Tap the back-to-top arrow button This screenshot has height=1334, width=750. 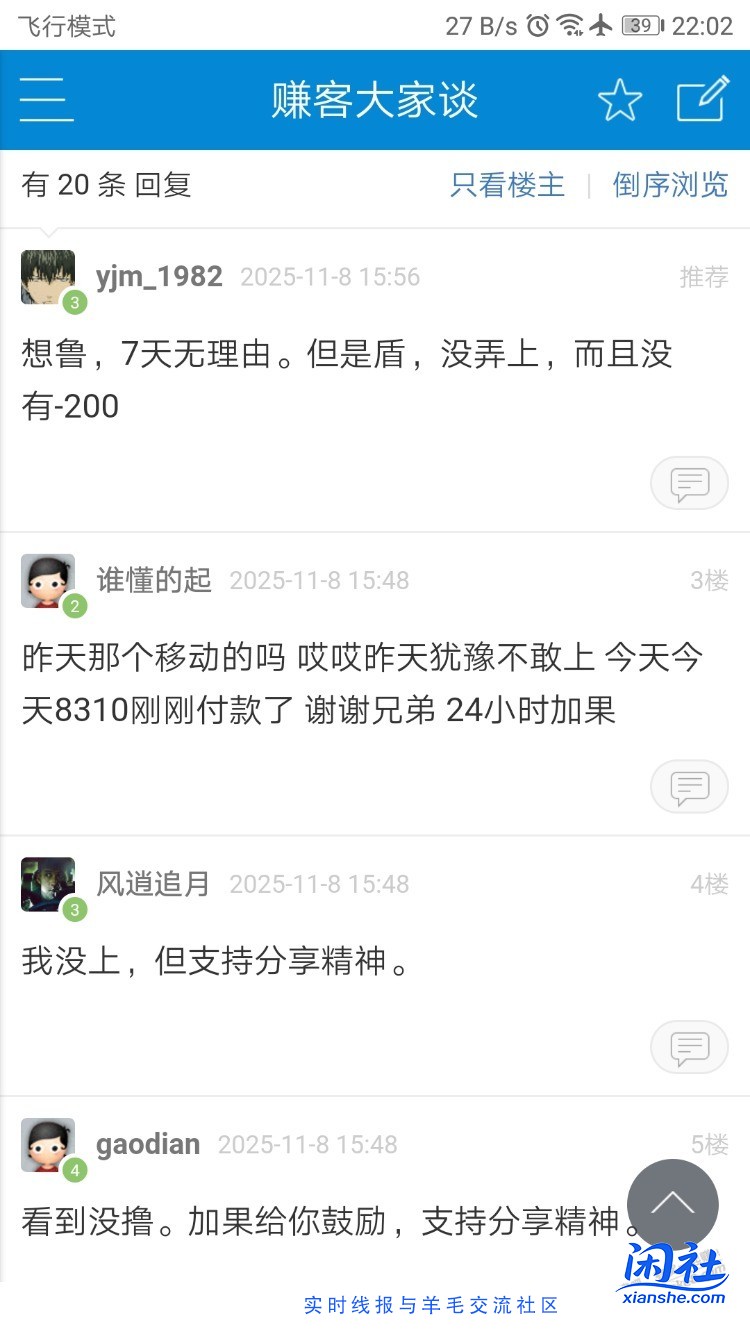pos(674,1207)
